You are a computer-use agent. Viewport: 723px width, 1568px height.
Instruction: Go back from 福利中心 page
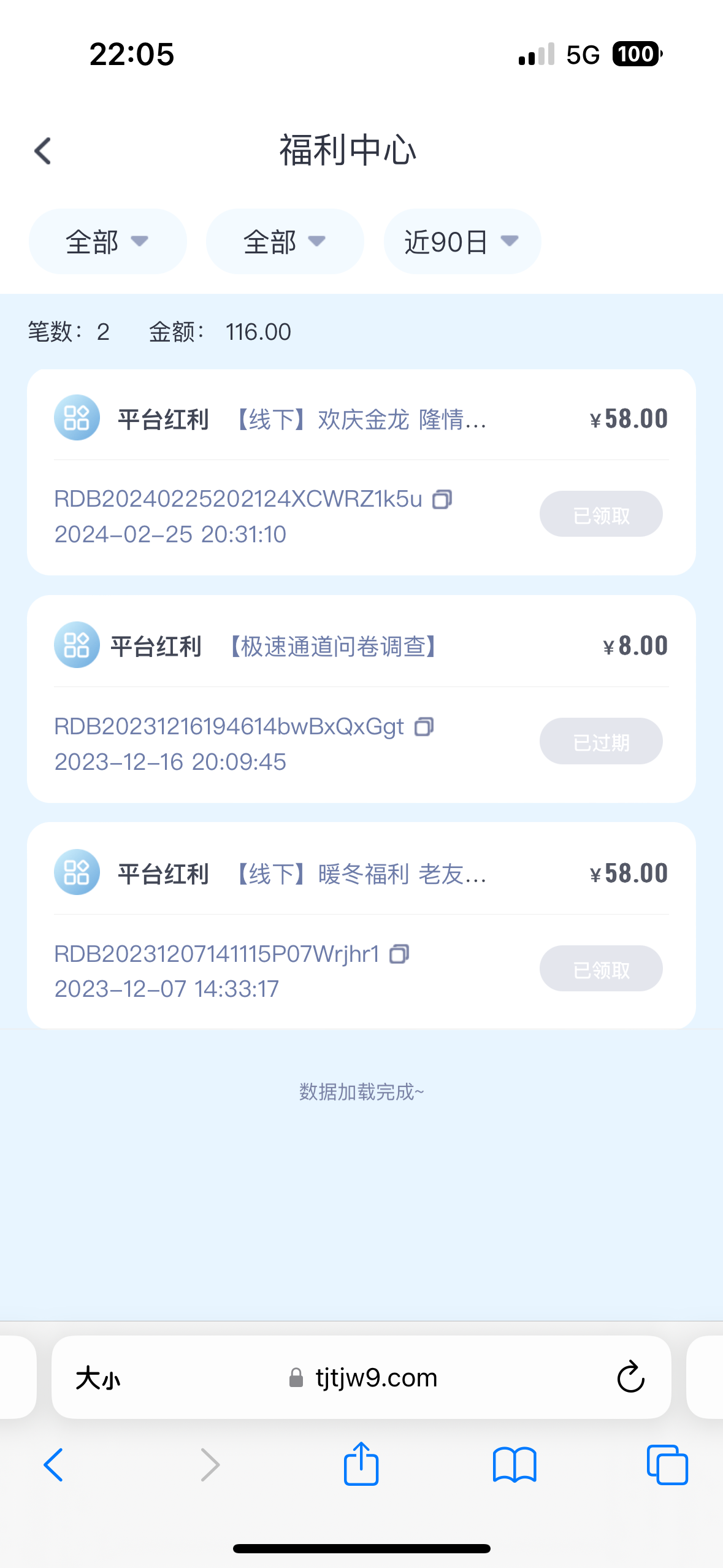pyautogui.click(x=42, y=151)
